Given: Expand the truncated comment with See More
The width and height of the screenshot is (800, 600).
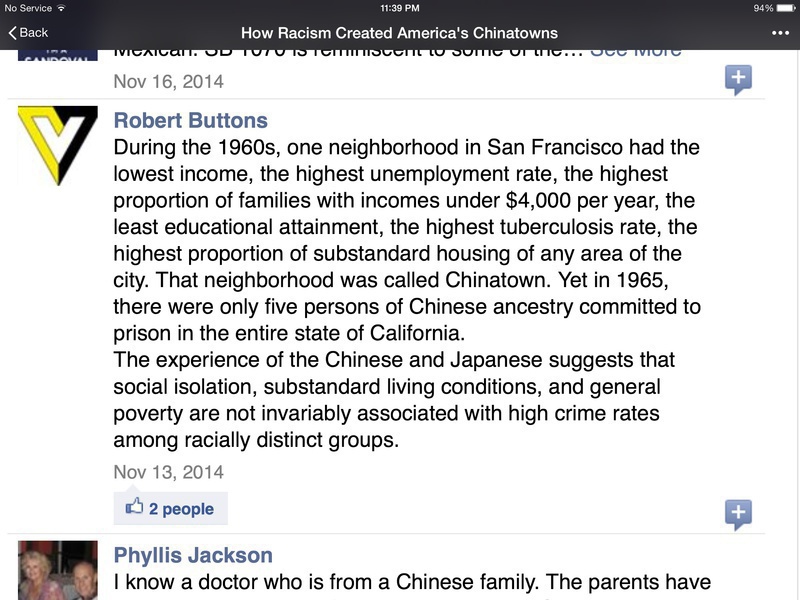Looking at the screenshot, I should pyautogui.click(x=635, y=50).
